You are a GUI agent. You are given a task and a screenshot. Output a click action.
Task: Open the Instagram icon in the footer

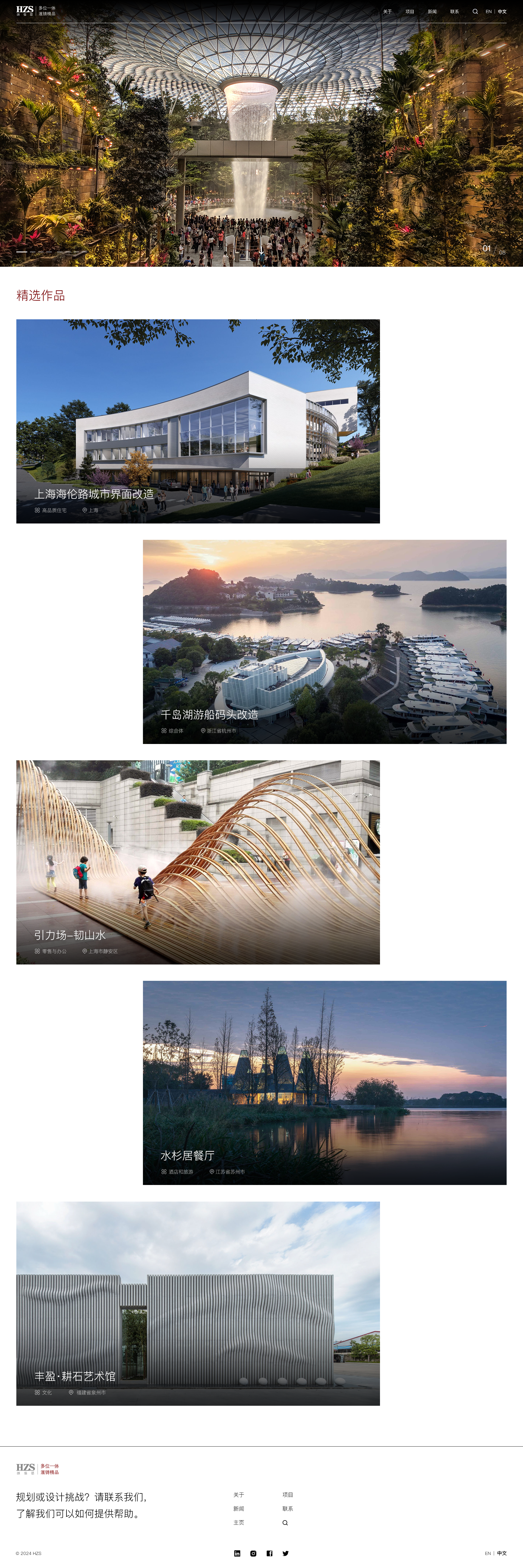click(253, 1553)
